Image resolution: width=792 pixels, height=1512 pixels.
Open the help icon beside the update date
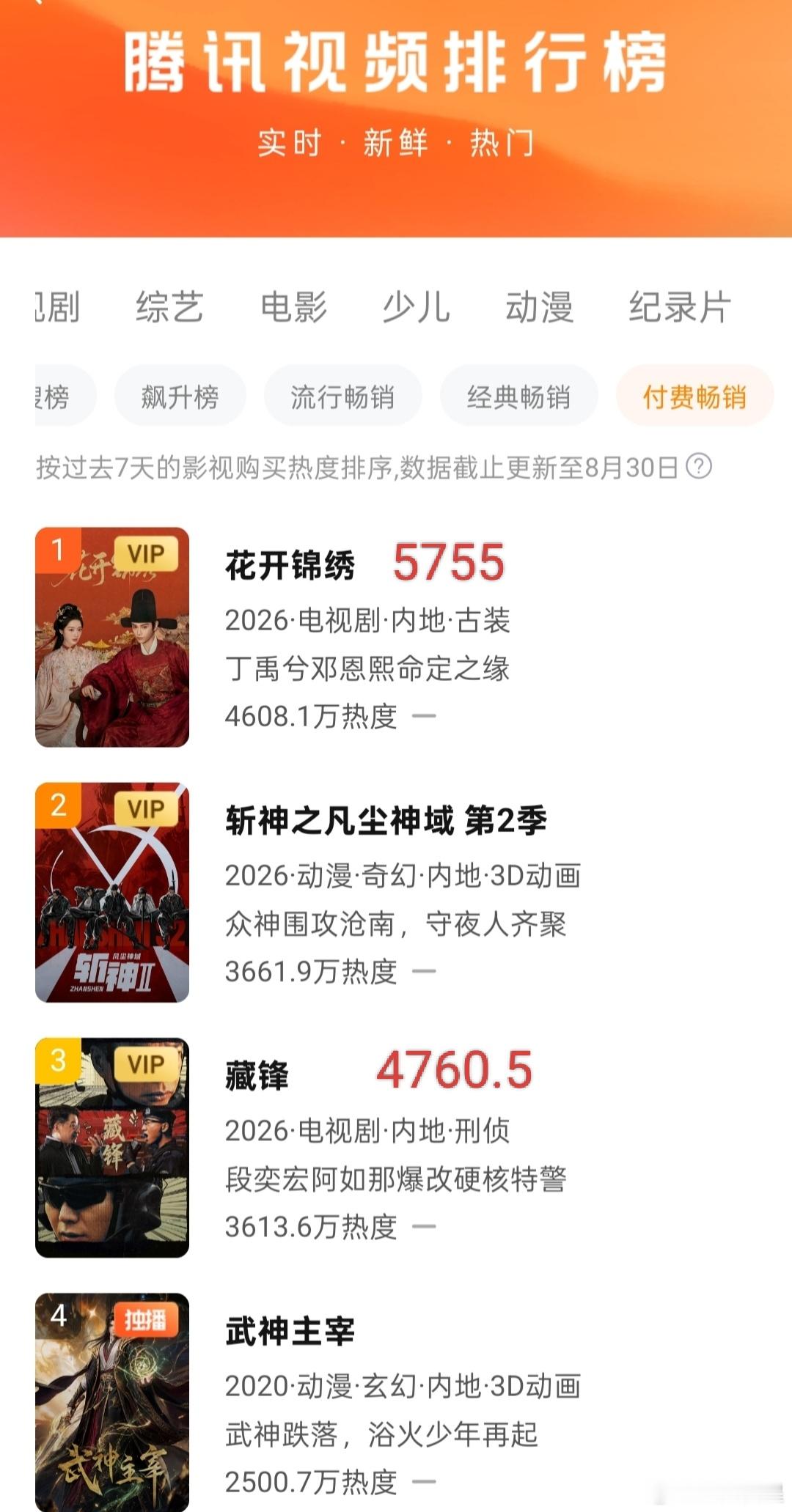pyautogui.click(x=699, y=466)
